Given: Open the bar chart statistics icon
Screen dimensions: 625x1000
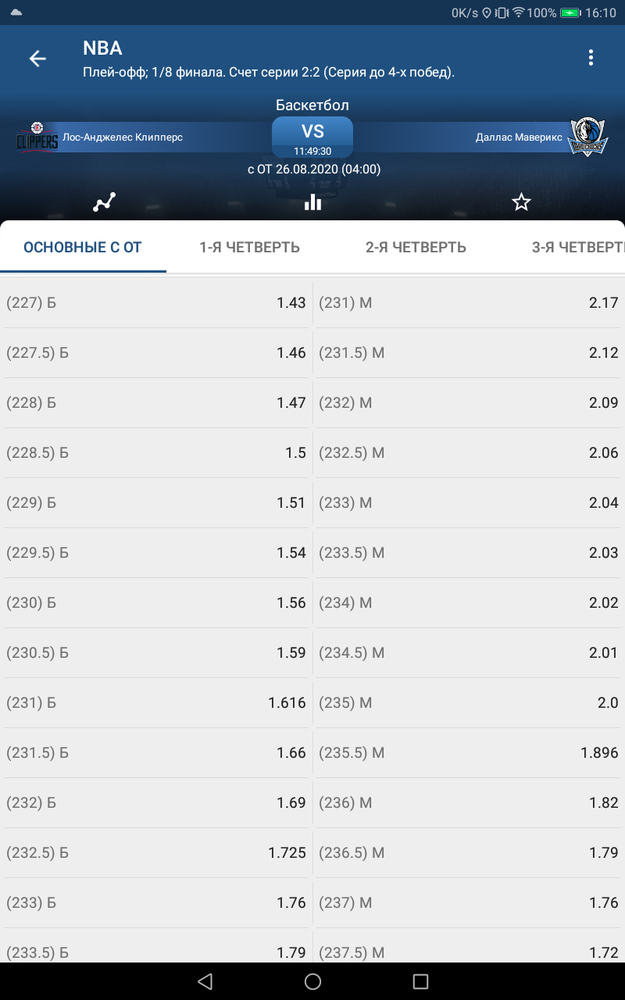Looking at the screenshot, I should tap(312, 202).
